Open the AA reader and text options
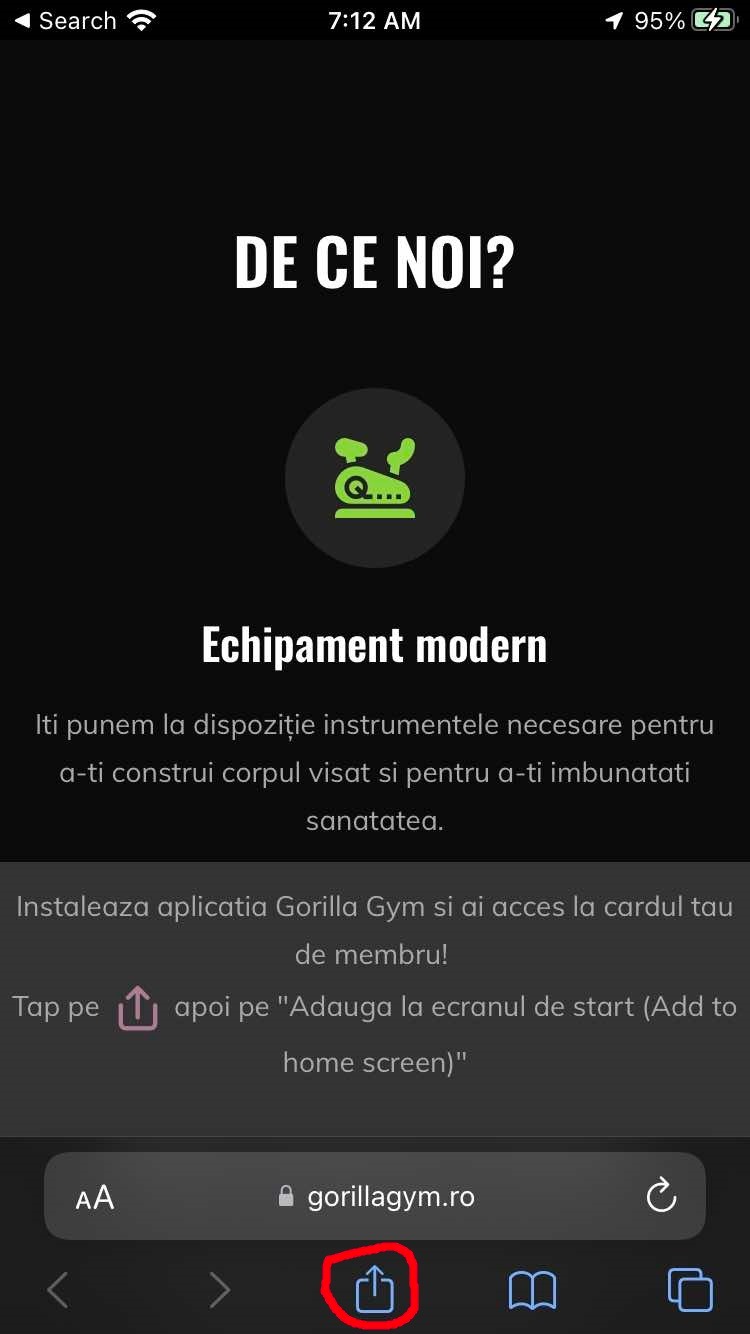750x1334 pixels. (x=95, y=1197)
